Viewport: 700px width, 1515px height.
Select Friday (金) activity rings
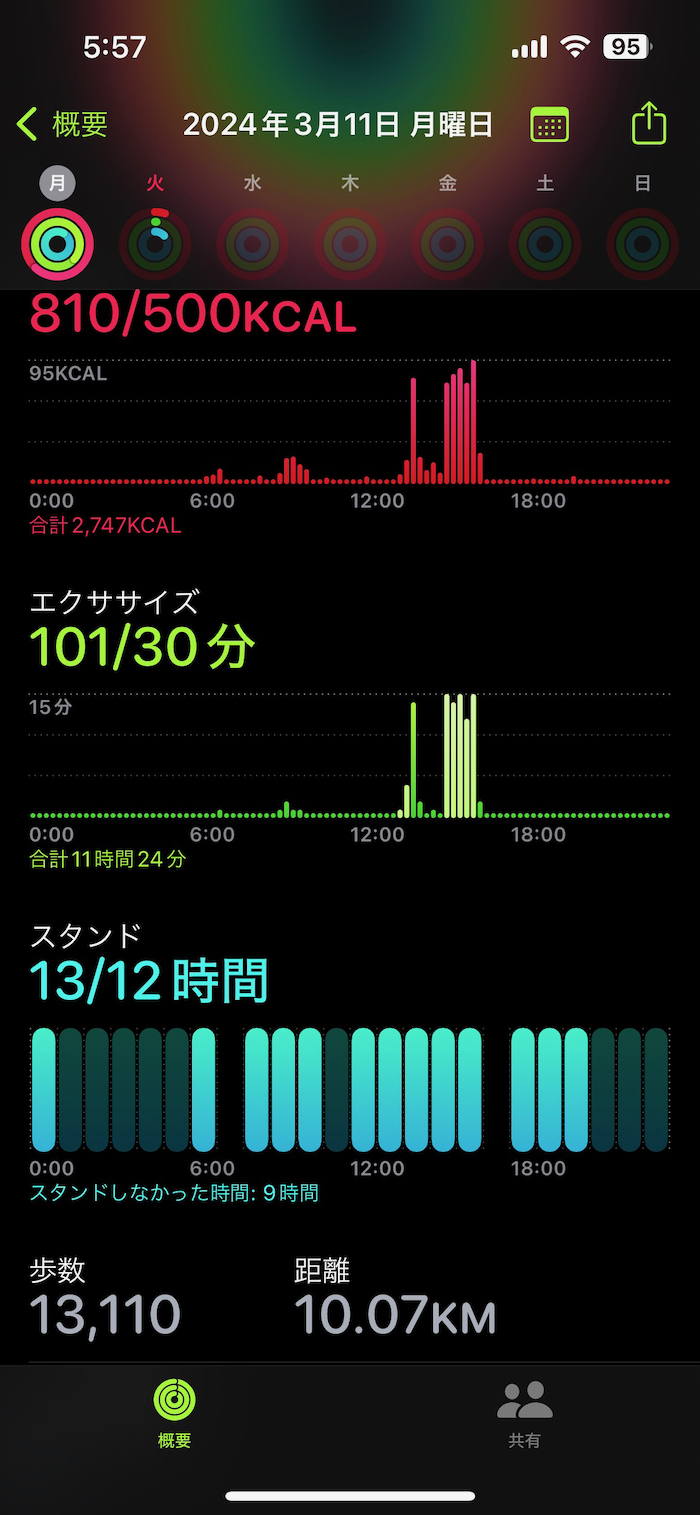[x=448, y=243]
